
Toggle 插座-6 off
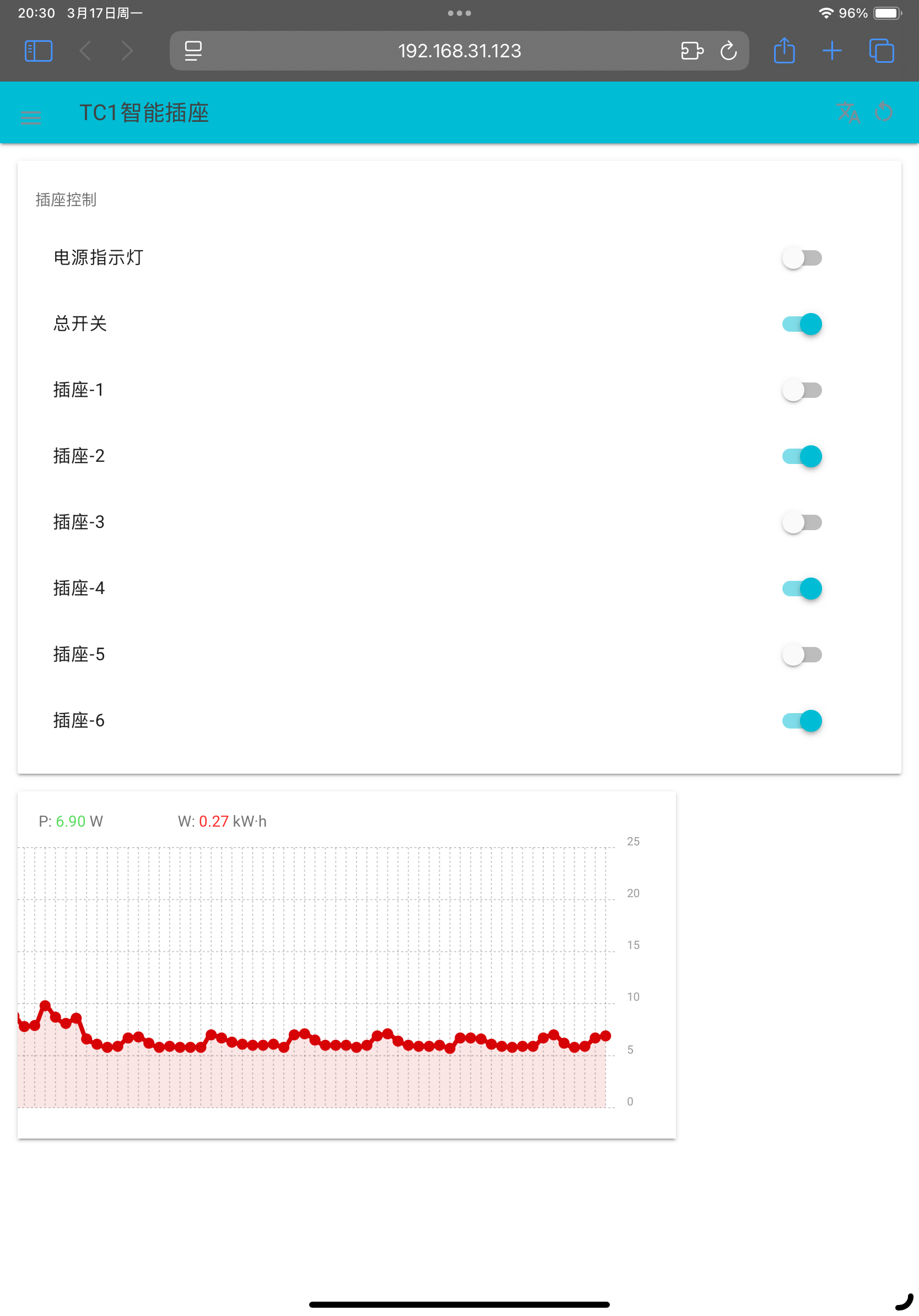[802, 720]
